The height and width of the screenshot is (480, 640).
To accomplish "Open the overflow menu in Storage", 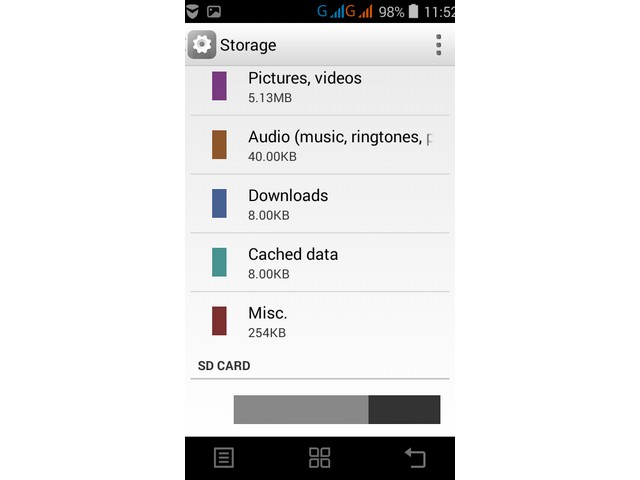I will (x=438, y=45).
